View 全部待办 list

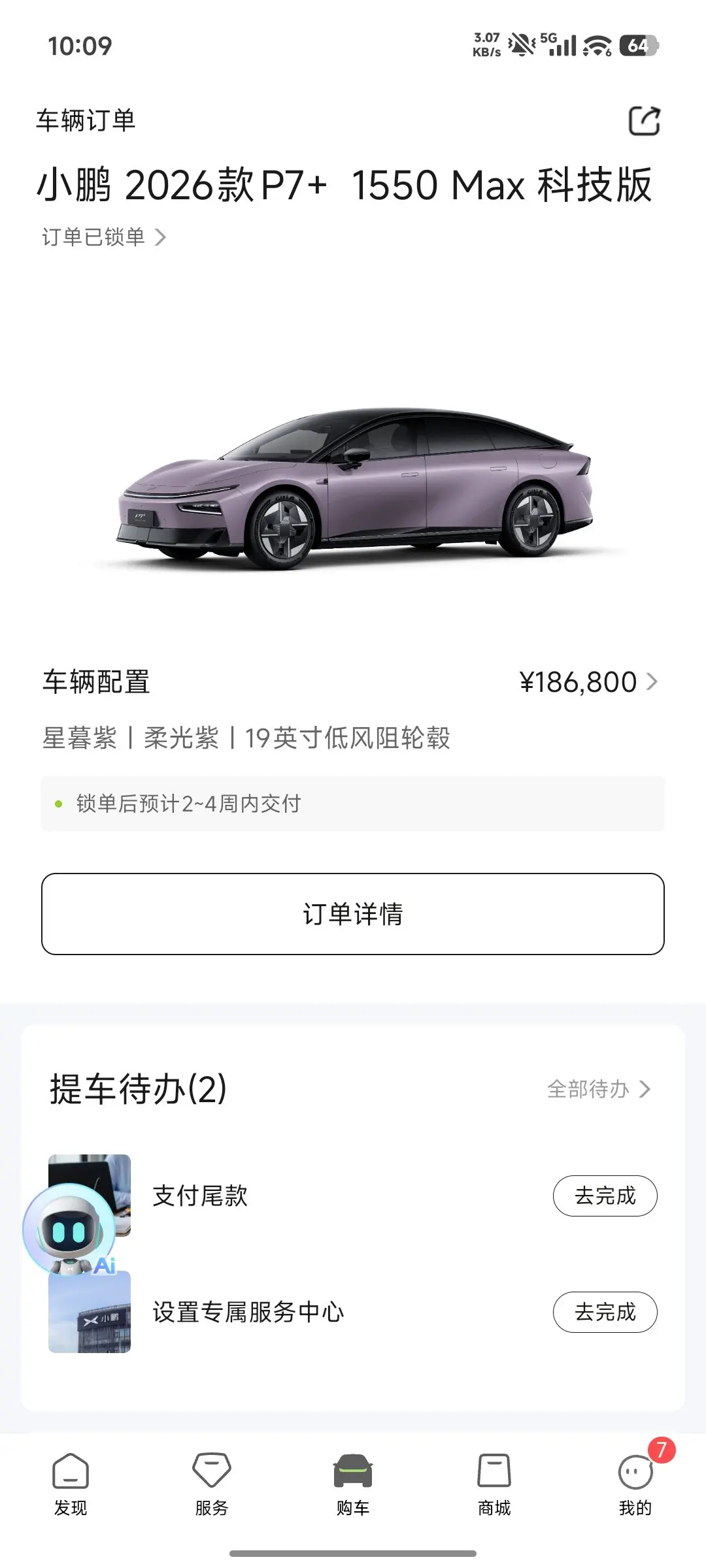(x=598, y=1089)
